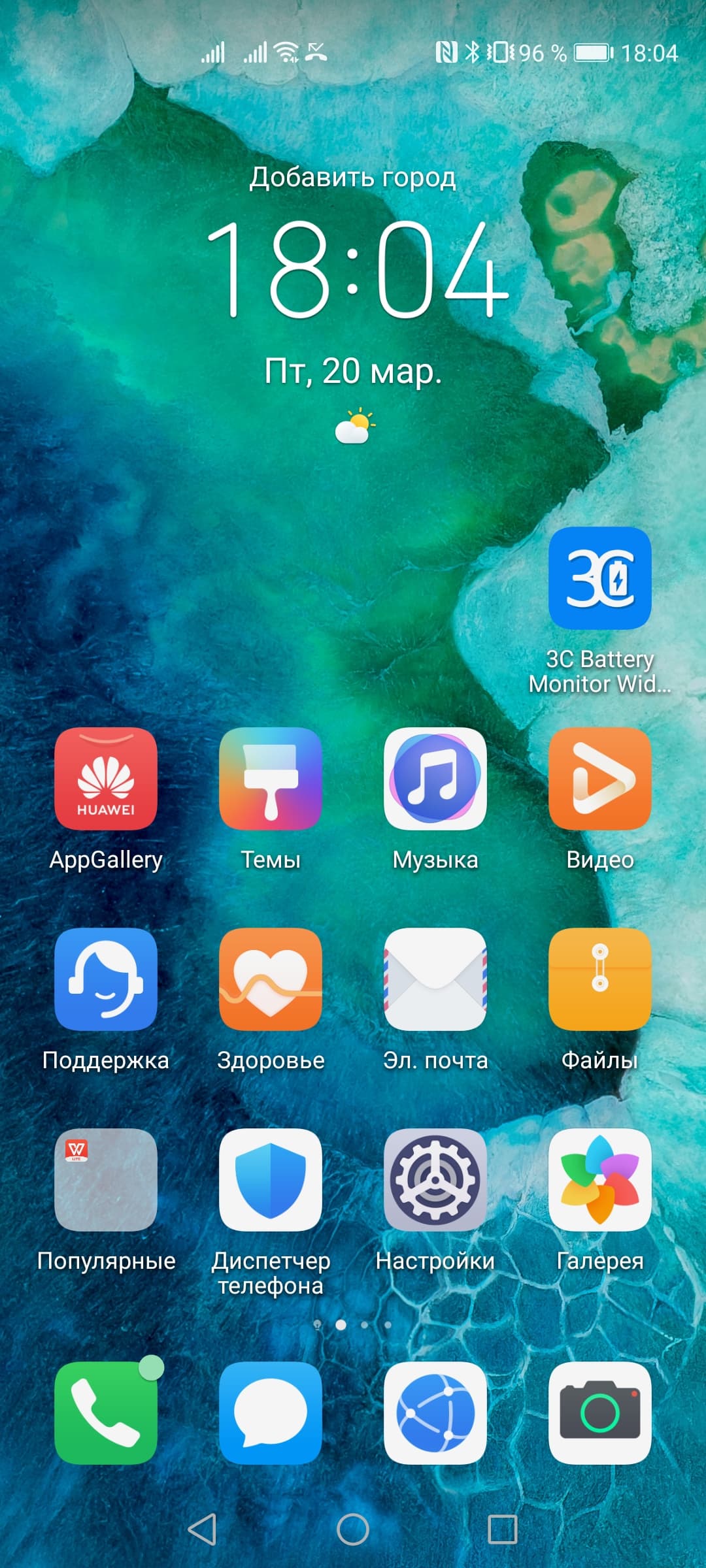Tap Добавить город on the weather widget
This screenshot has height=1568, width=706.
(x=352, y=178)
